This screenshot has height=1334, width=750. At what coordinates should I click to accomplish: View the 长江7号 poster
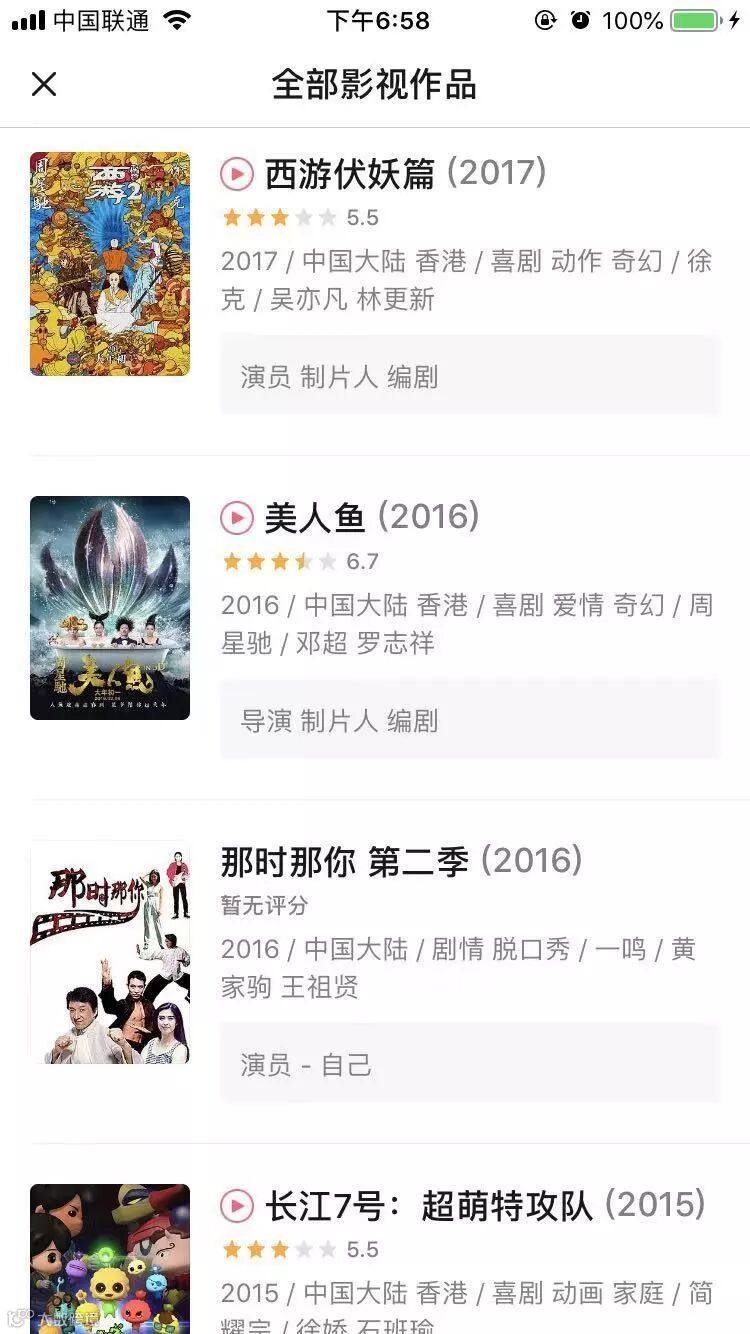(110, 1258)
